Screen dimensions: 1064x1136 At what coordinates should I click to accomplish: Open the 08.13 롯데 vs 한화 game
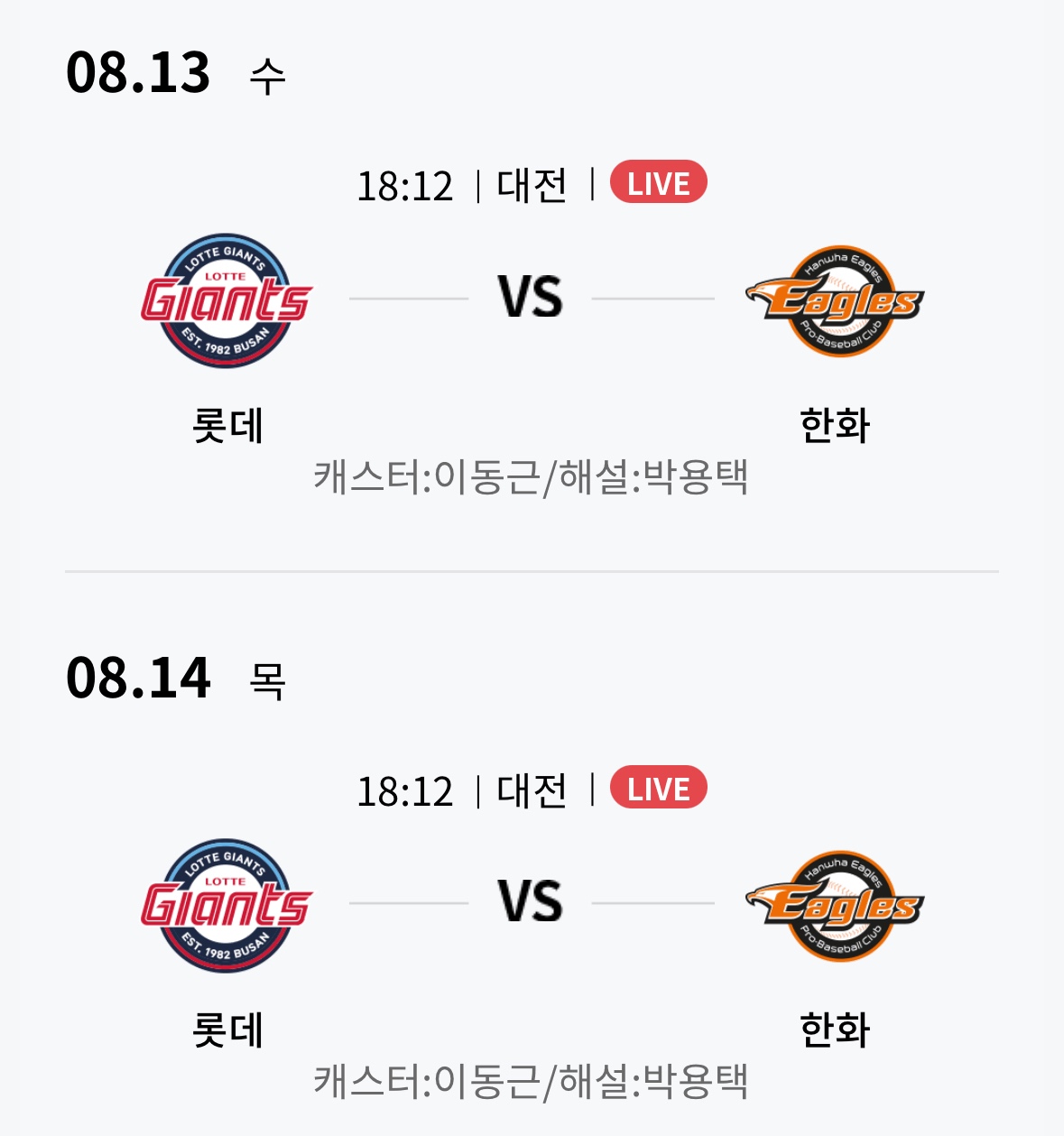pyautogui.click(x=531, y=299)
